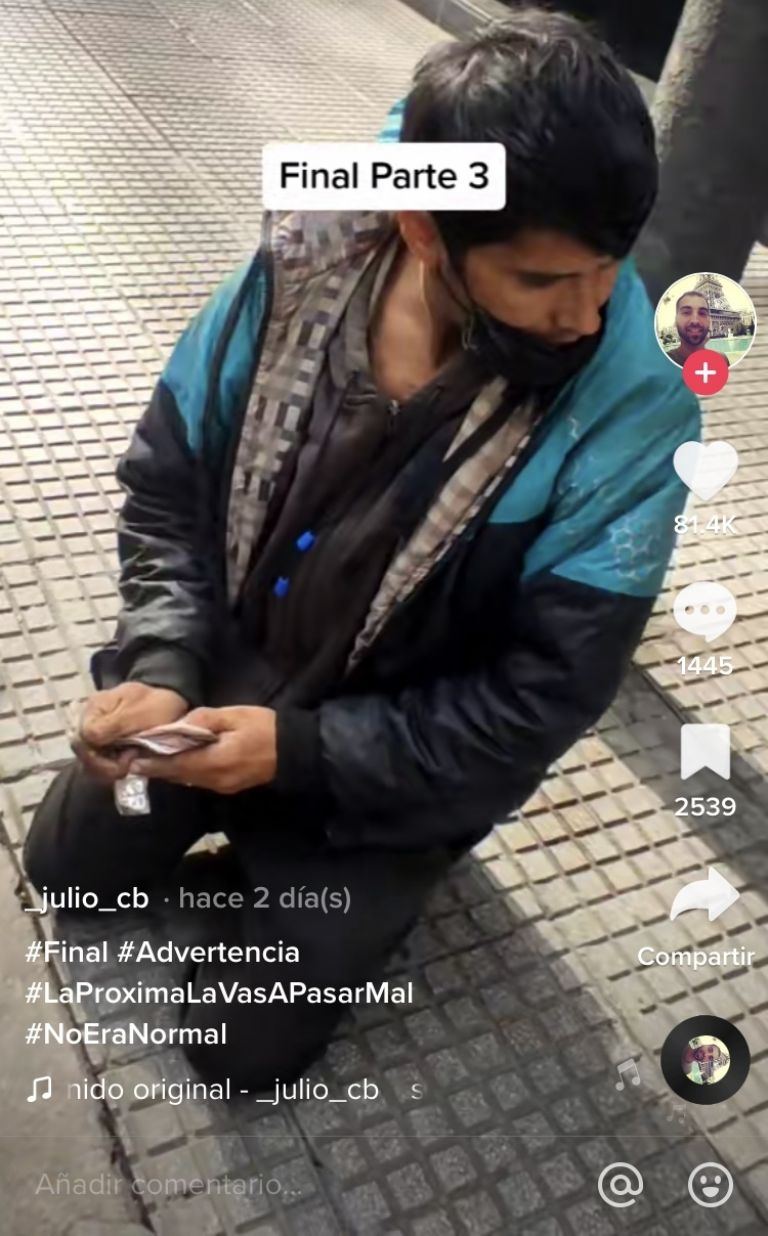Save this video with the bookmark icon
768x1236 pixels.
click(x=705, y=752)
